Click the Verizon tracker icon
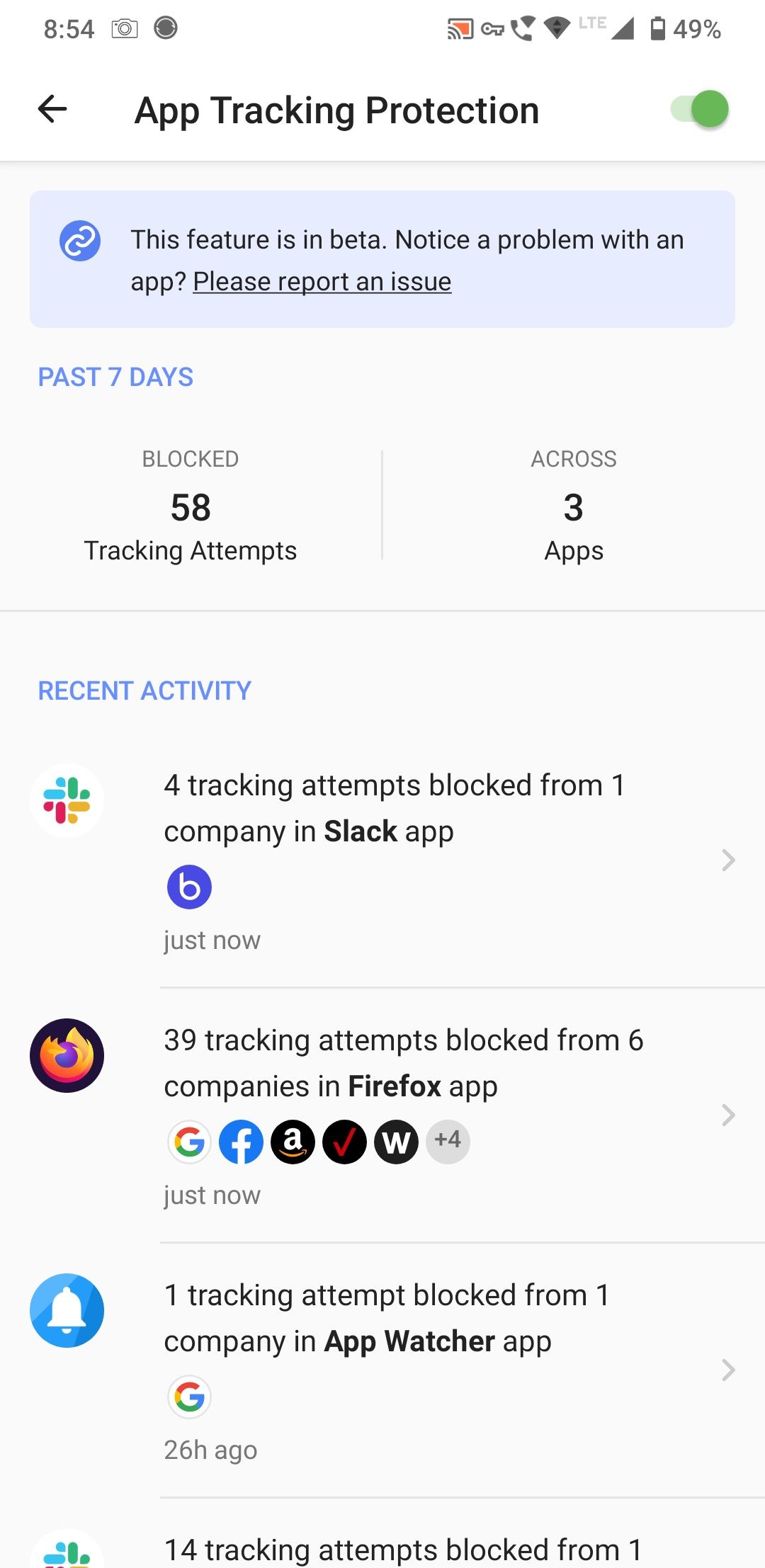765x1568 pixels. click(344, 1141)
